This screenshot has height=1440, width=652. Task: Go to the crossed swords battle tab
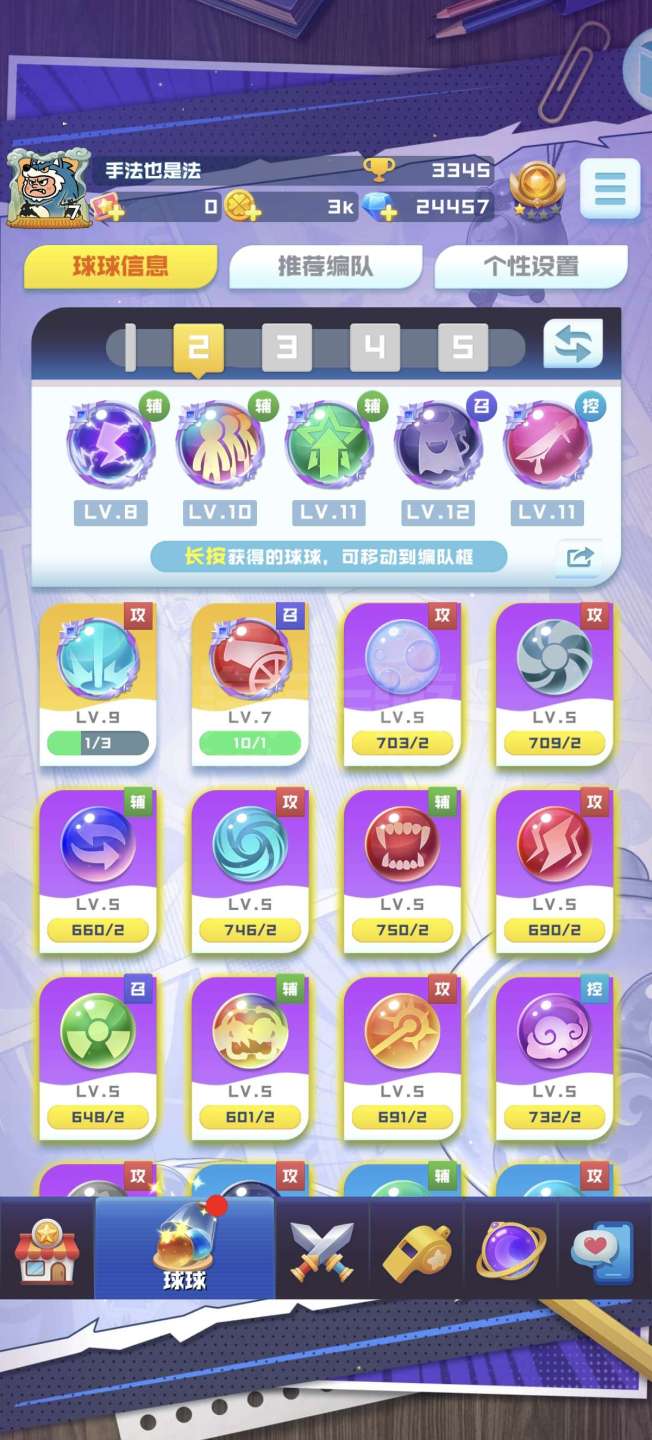coord(322,1249)
